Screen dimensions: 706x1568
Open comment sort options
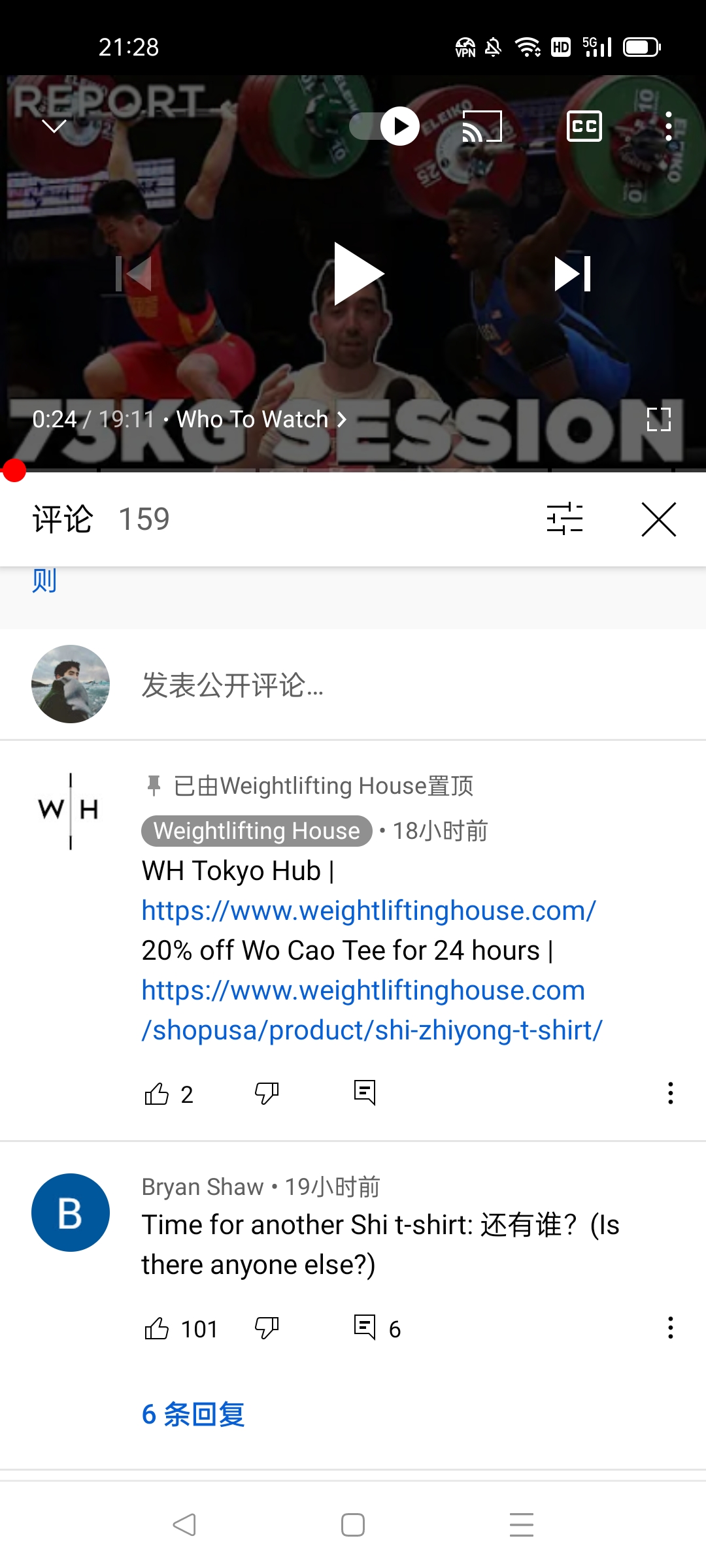point(565,519)
